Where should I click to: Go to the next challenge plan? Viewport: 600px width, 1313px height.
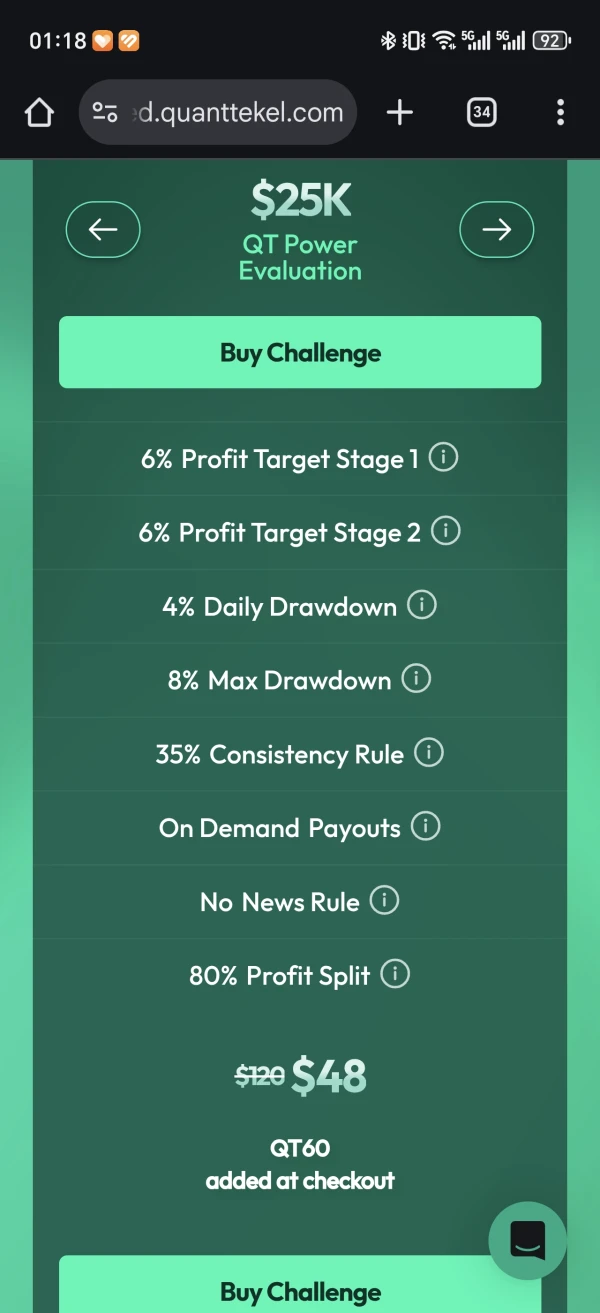click(496, 230)
